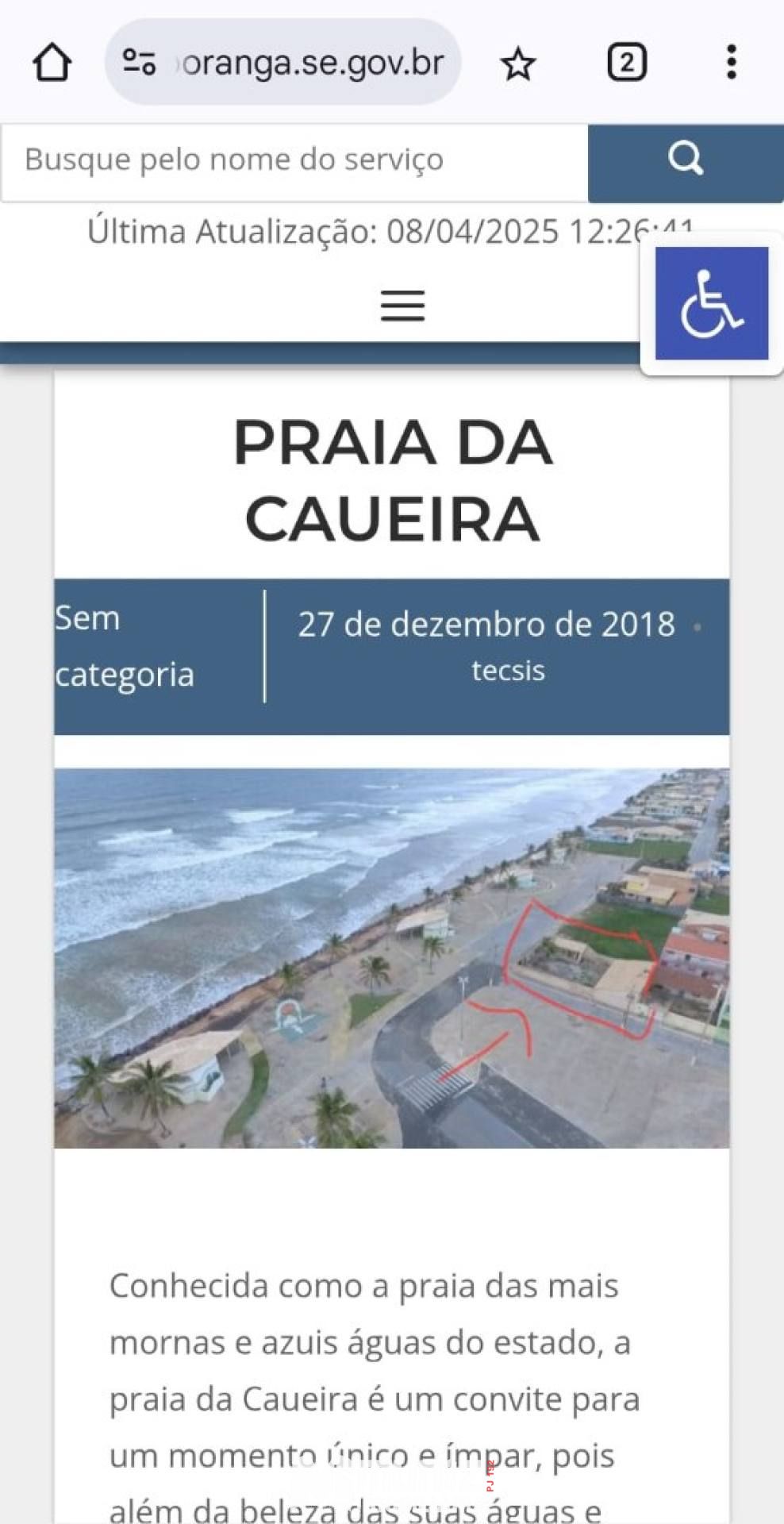Screen dimensions: 784x1524
Task: Go to the browser home page
Action: 52,63
